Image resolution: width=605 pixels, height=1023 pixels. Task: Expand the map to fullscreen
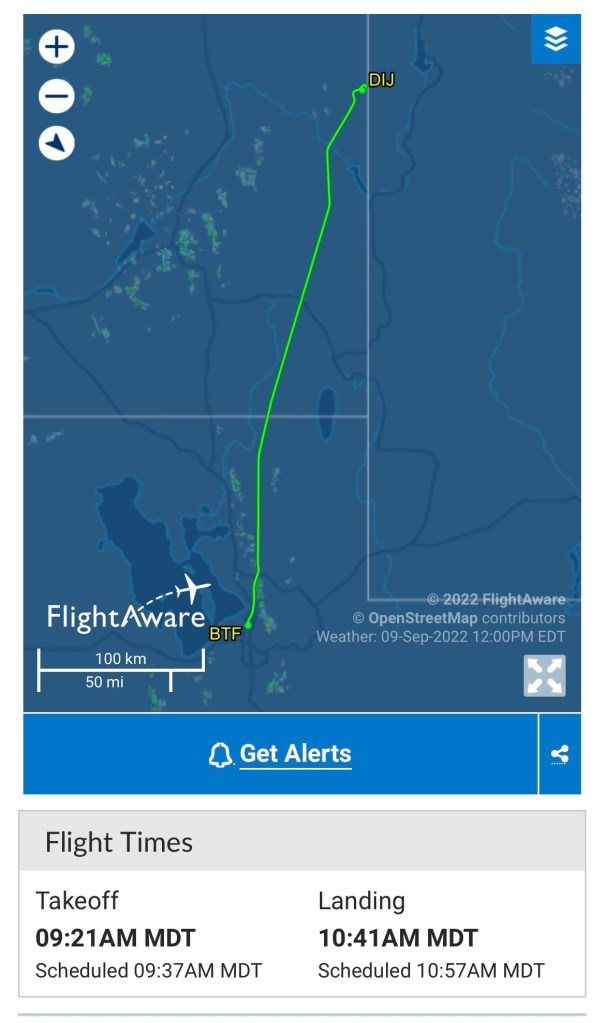tap(545, 675)
